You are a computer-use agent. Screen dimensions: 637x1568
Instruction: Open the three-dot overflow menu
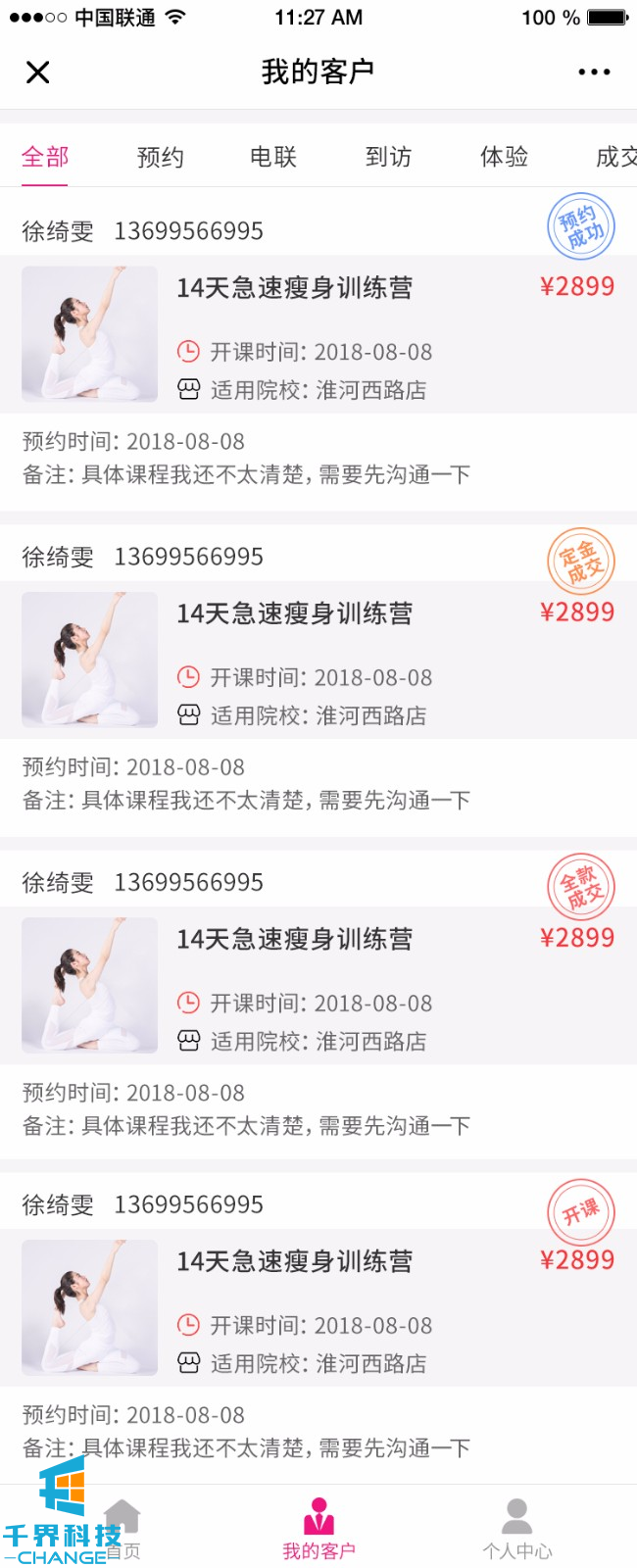pos(594,72)
